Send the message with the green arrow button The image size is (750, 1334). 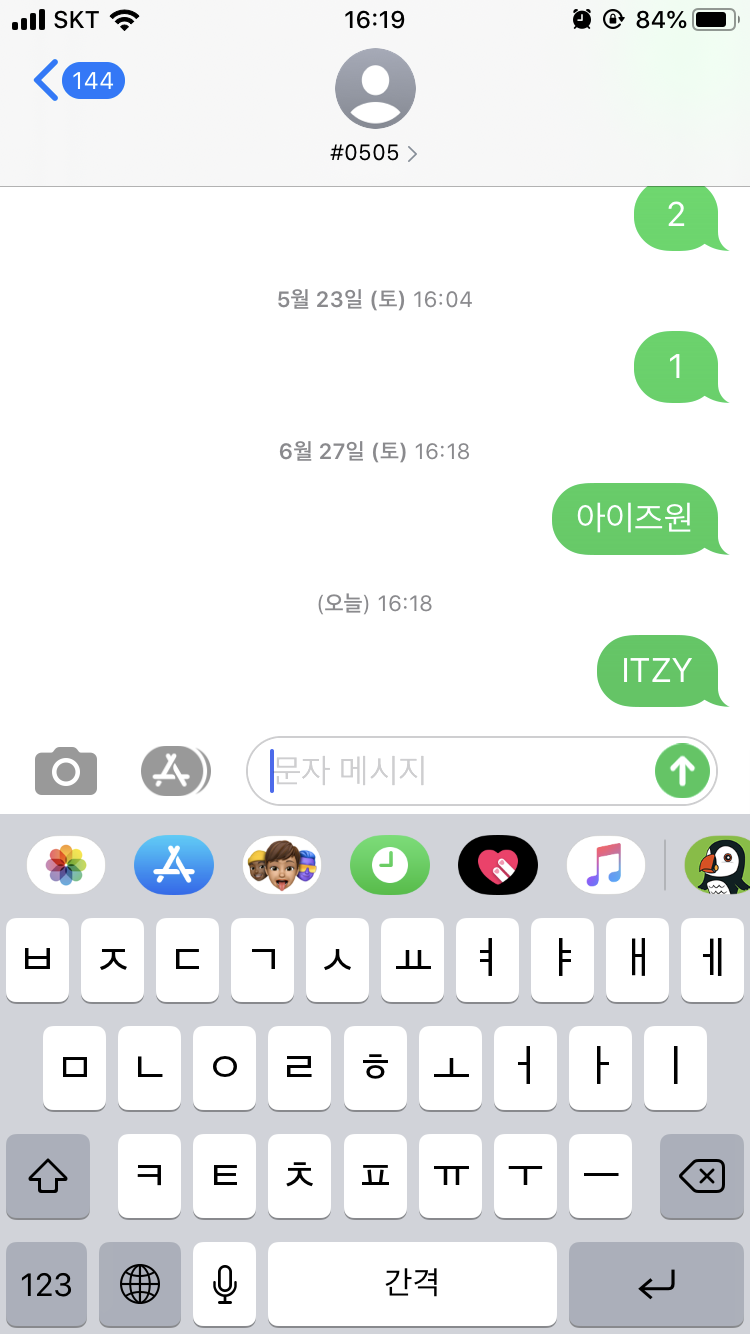(682, 770)
